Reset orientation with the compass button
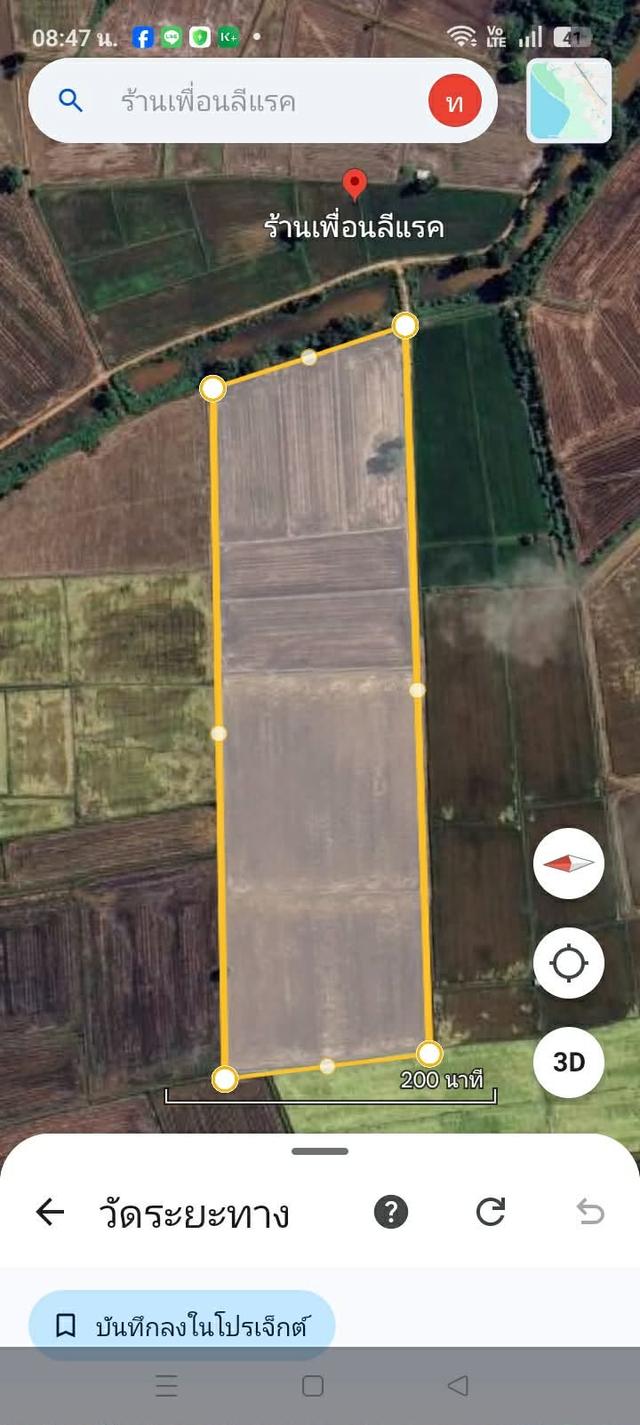Viewport: 640px width, 1425px height. coord(569,864)
